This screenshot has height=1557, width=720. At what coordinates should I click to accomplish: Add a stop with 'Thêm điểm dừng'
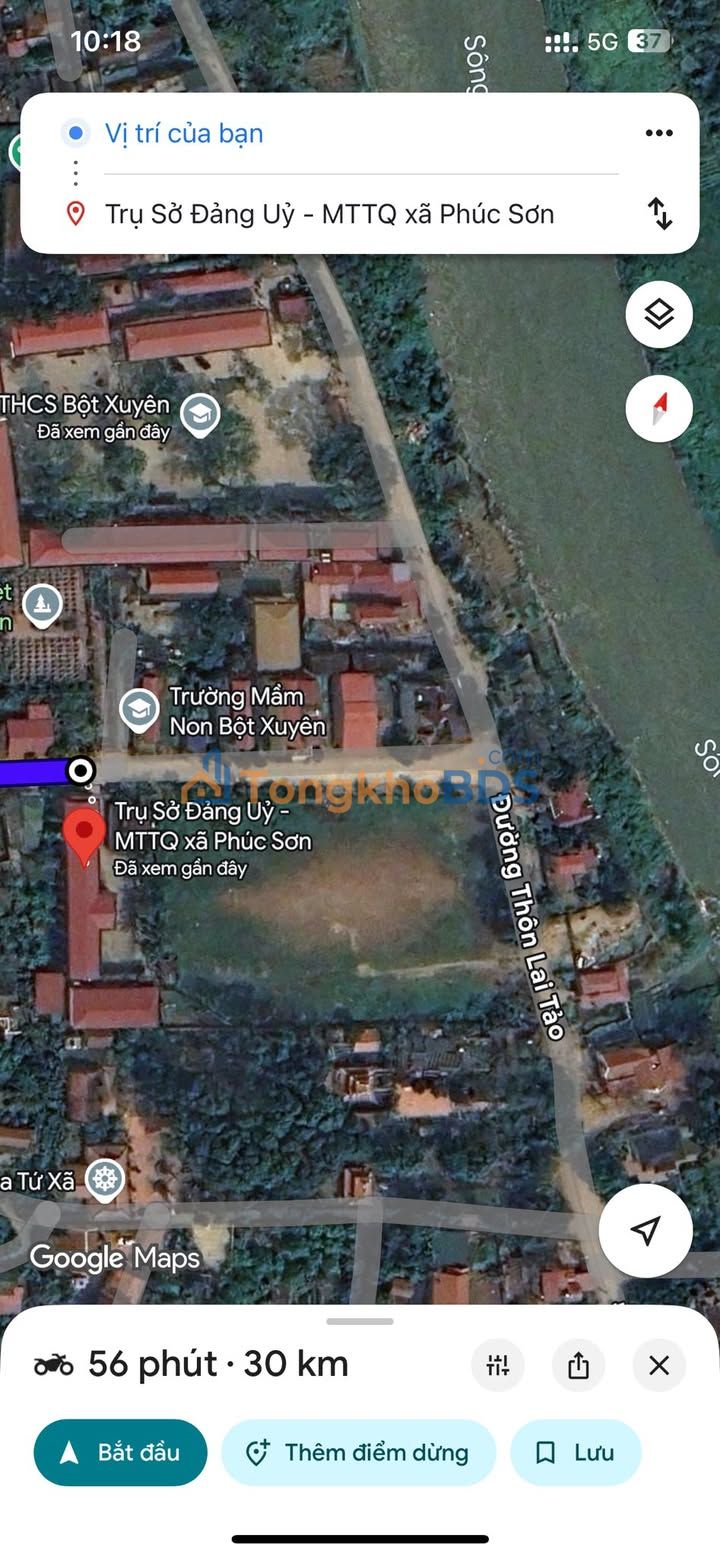[358, 1452]
